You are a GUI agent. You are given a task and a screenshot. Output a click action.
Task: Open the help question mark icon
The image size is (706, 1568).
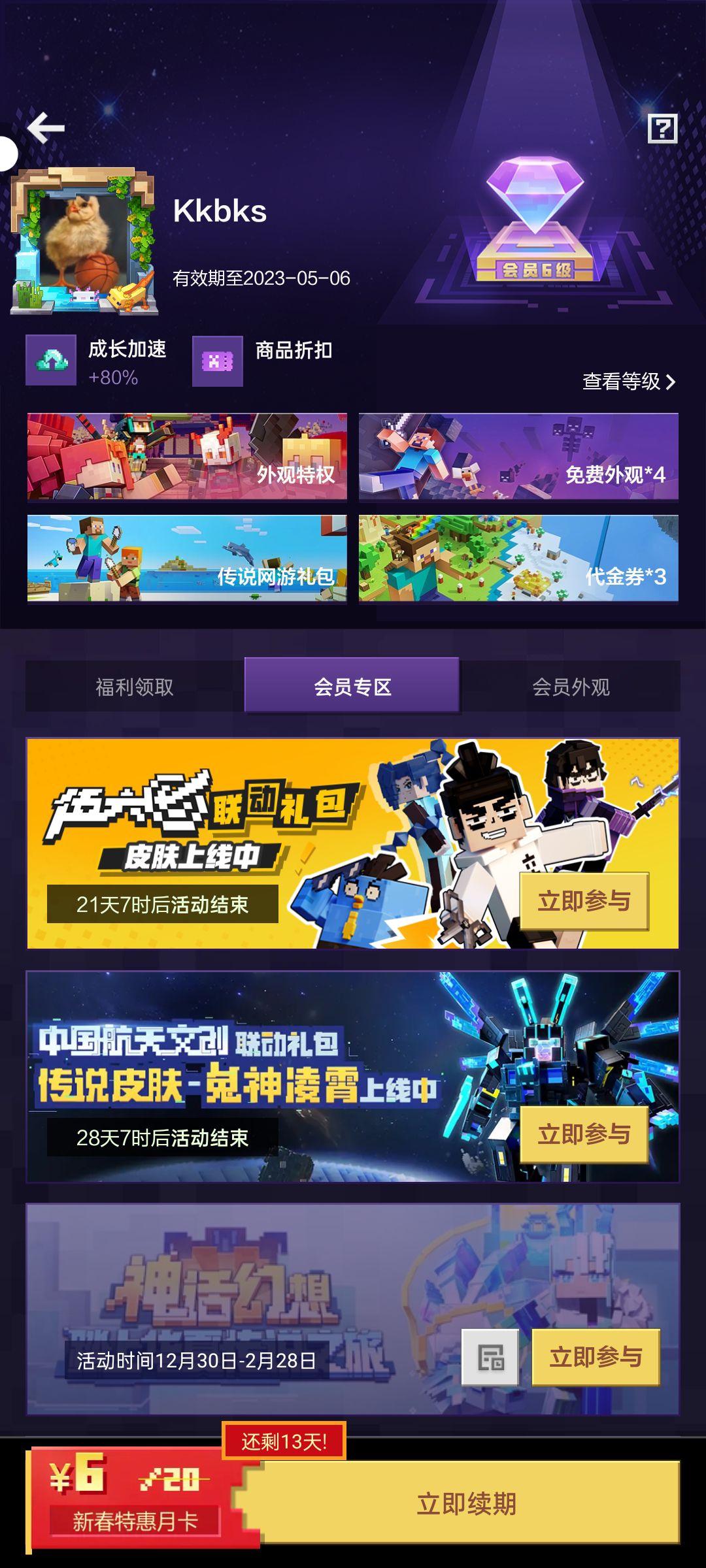click(x=662, y=128)
